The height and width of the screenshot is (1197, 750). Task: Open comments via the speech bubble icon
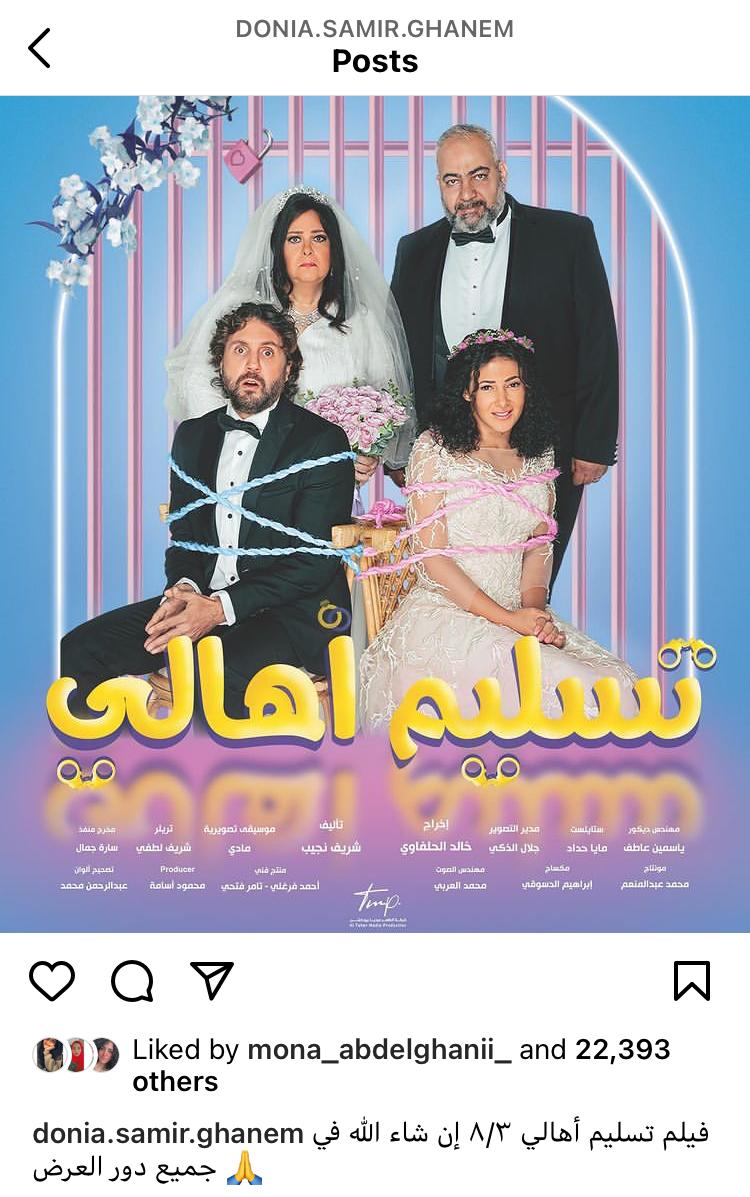132,981
